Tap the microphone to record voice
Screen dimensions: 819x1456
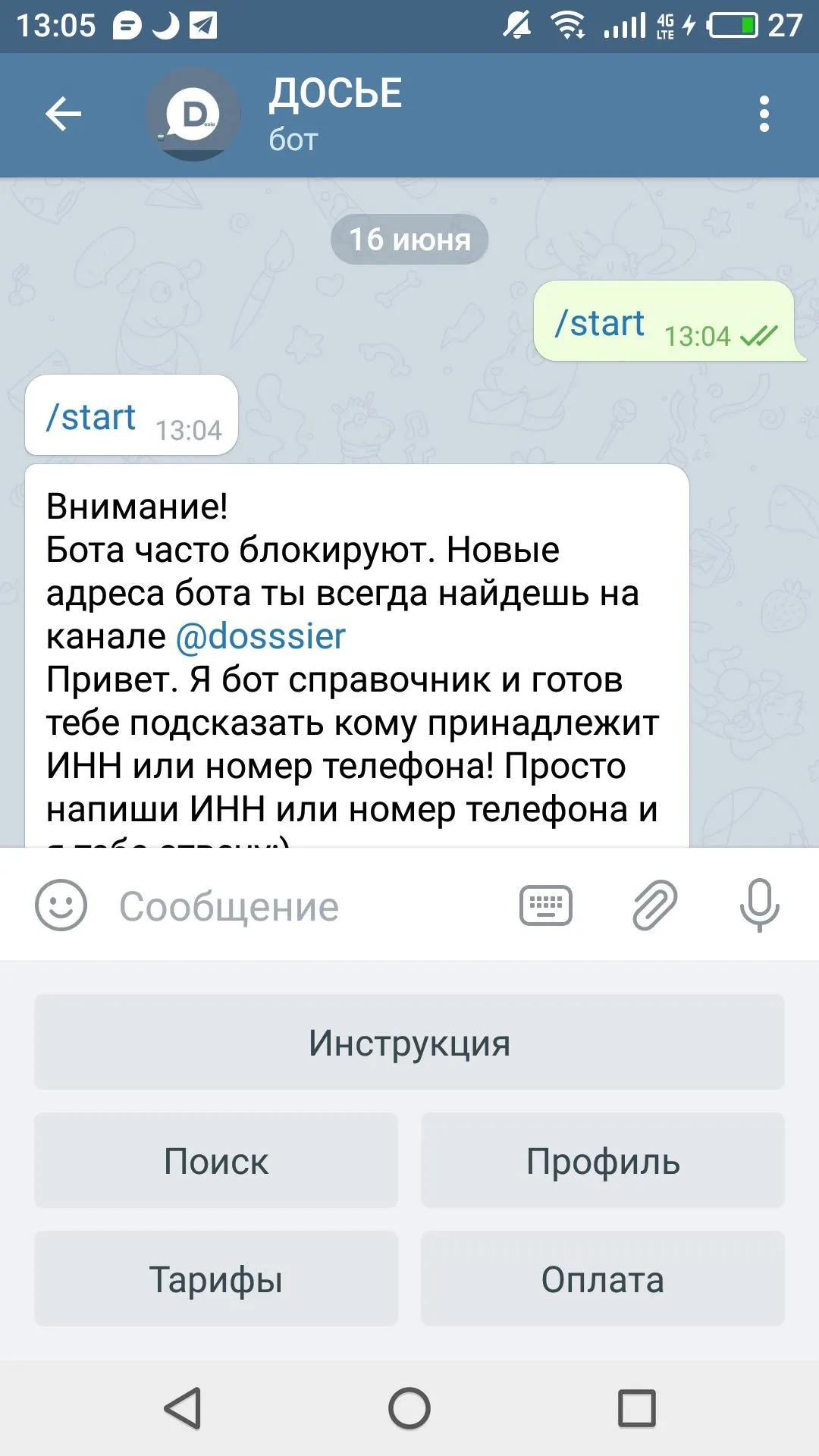point(759,905)
